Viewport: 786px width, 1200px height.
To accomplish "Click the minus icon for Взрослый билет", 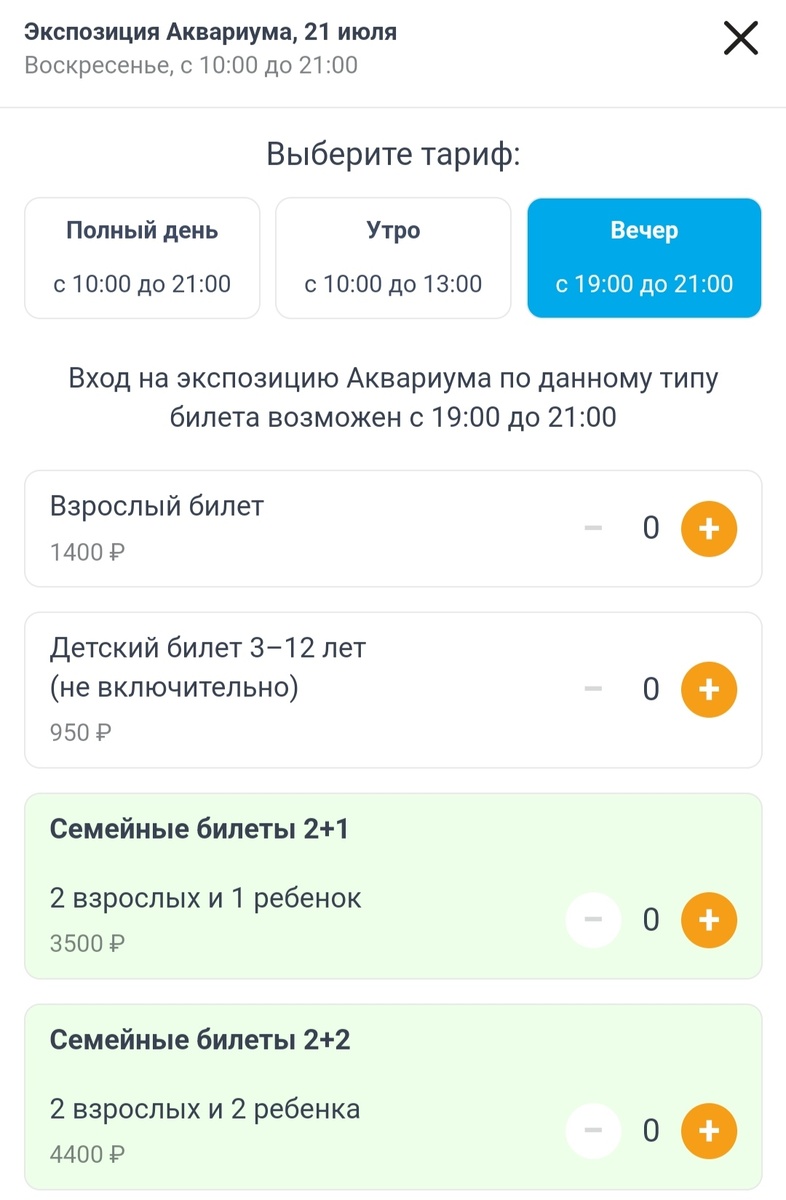I will [x=593, y=528].
